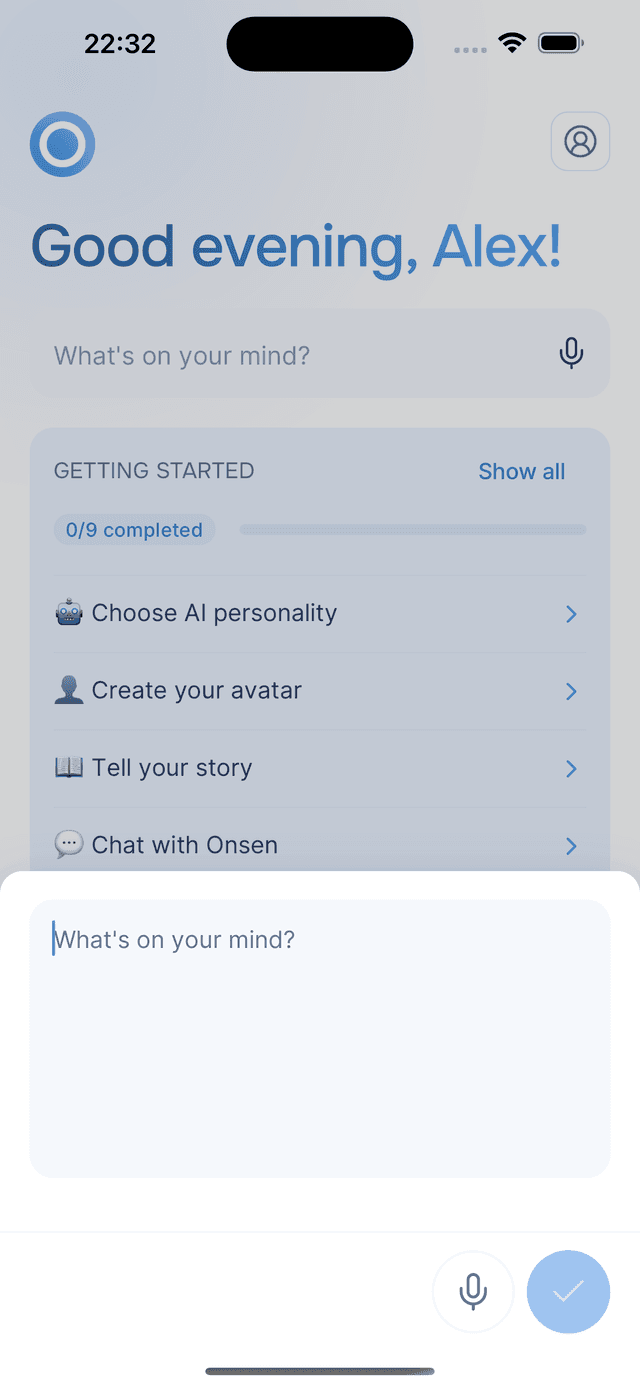Viewport: 640px width, 1387px height.
Task: Open the profile icon at top right
Action: (580, 141)
